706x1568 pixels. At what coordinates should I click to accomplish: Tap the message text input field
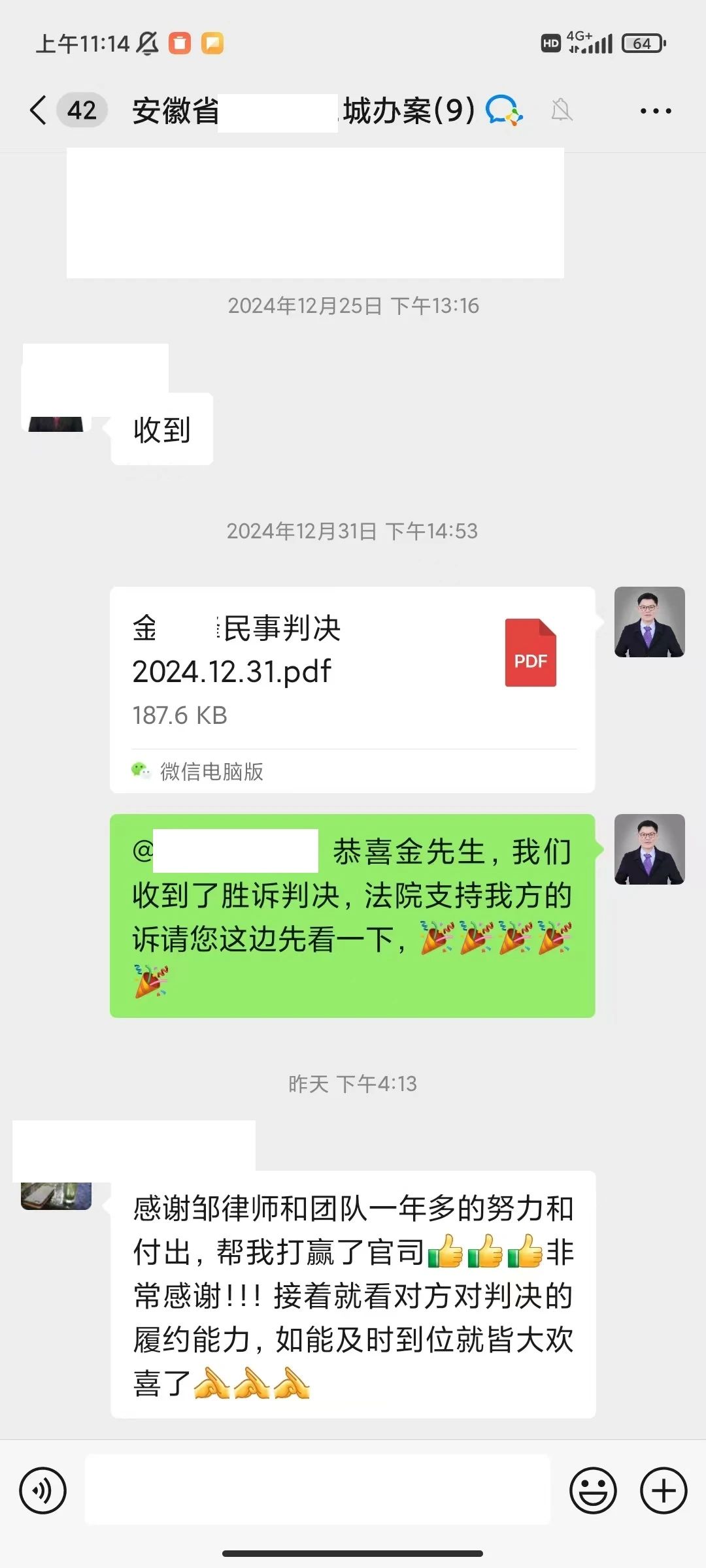click(x=318, y=1491)
